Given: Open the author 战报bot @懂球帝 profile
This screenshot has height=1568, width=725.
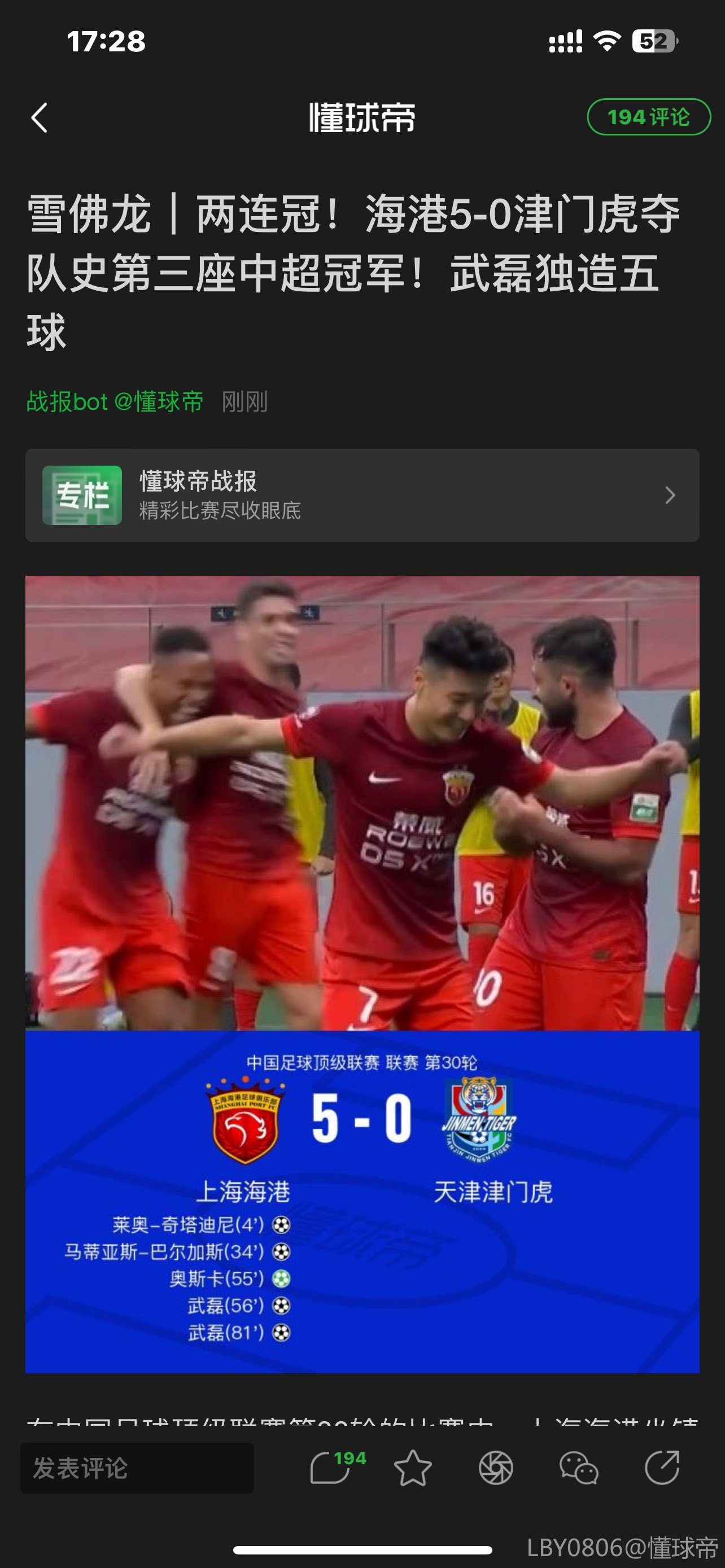Looking at the screenshot, I should point(115,402).
